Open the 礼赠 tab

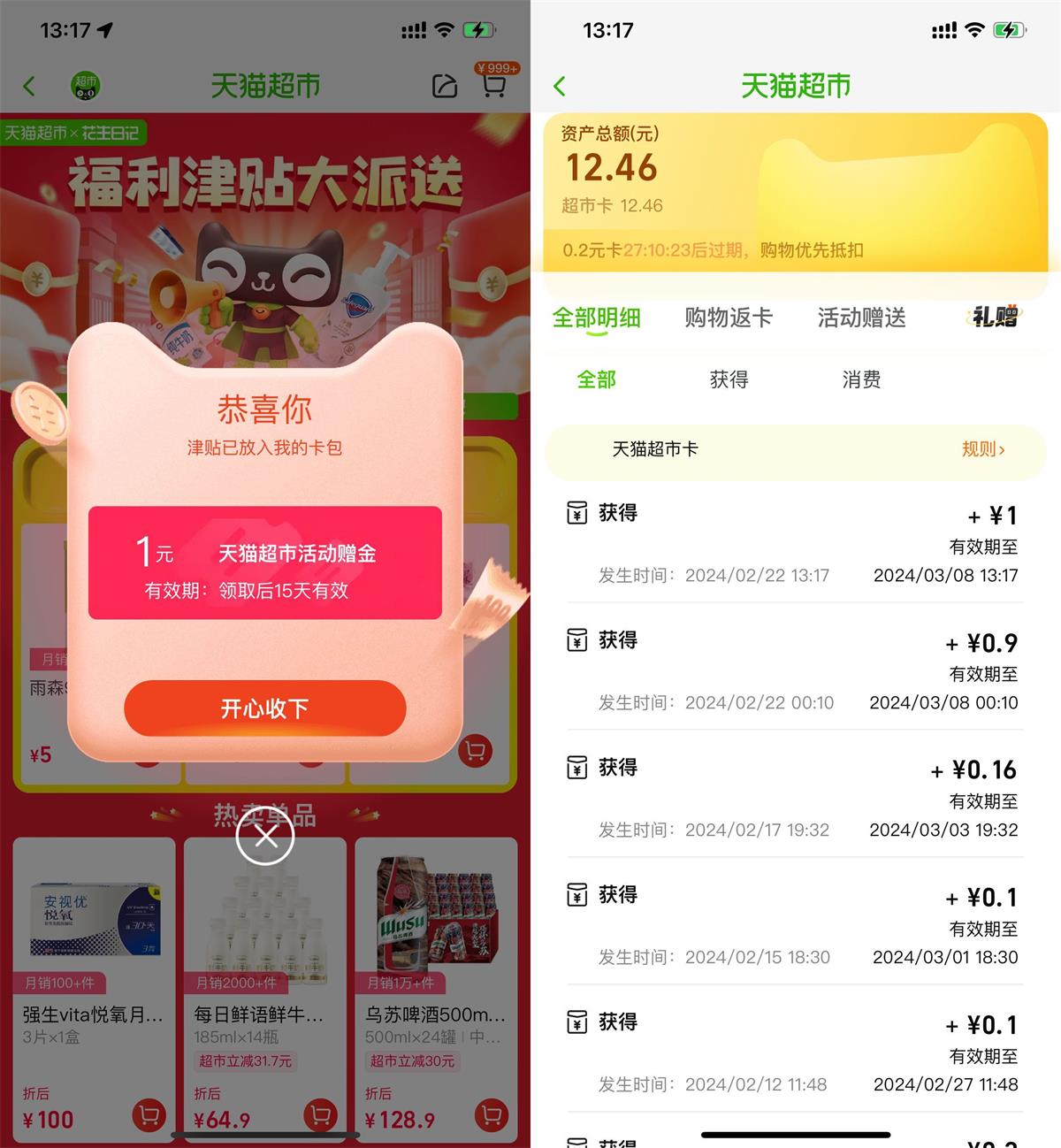click(x=995, y=317)
